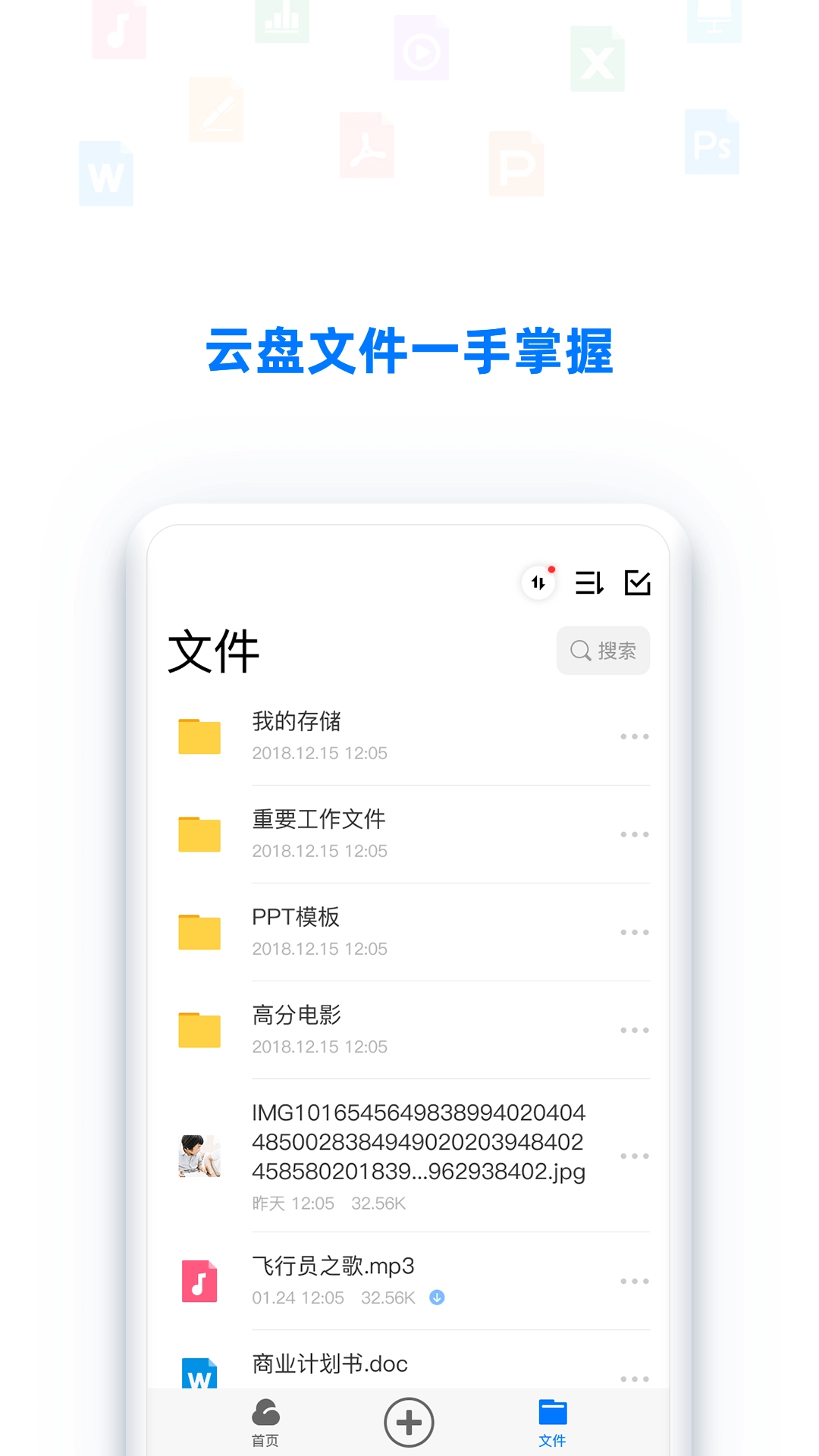This screenshot has width=819, height=1456.
Task: Tap the download arrow next to the mp3 file
Action: [x=438, y=1298]
